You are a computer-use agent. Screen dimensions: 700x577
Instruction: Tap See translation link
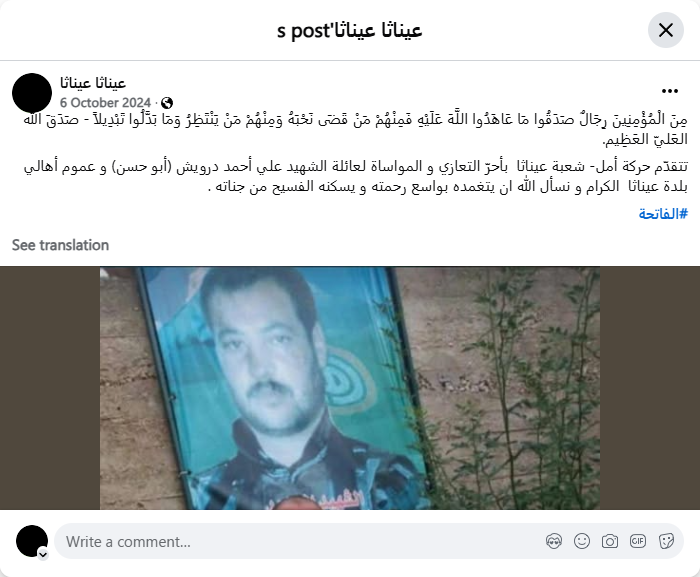(60, 245)
